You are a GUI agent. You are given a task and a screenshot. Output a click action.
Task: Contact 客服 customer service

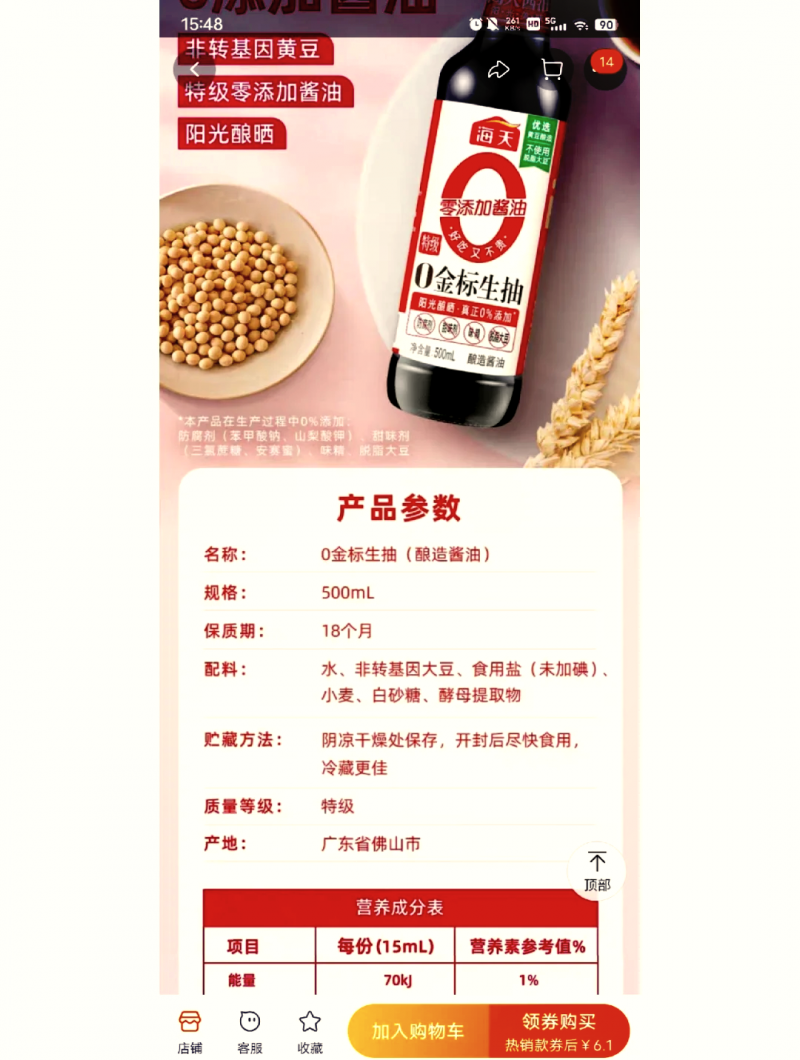[249, 1031]
